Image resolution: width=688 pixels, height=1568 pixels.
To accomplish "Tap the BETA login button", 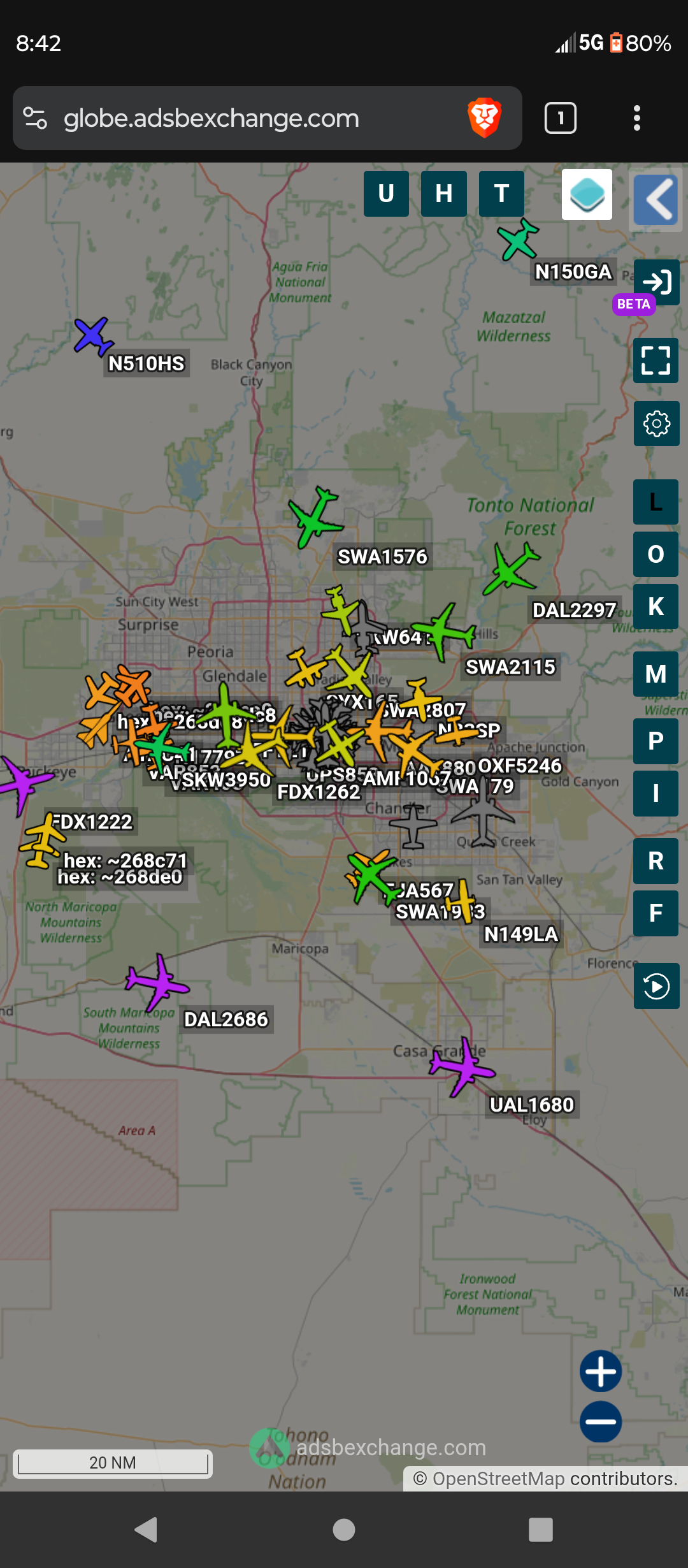I will [656, 282].
